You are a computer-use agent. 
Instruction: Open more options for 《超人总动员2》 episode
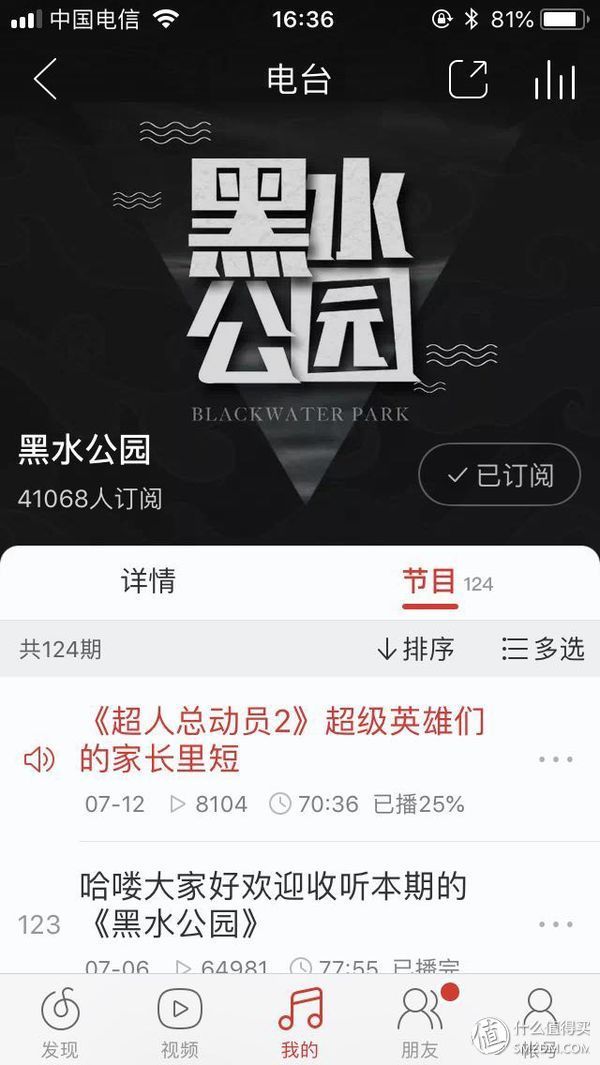(x=556, y=760)
